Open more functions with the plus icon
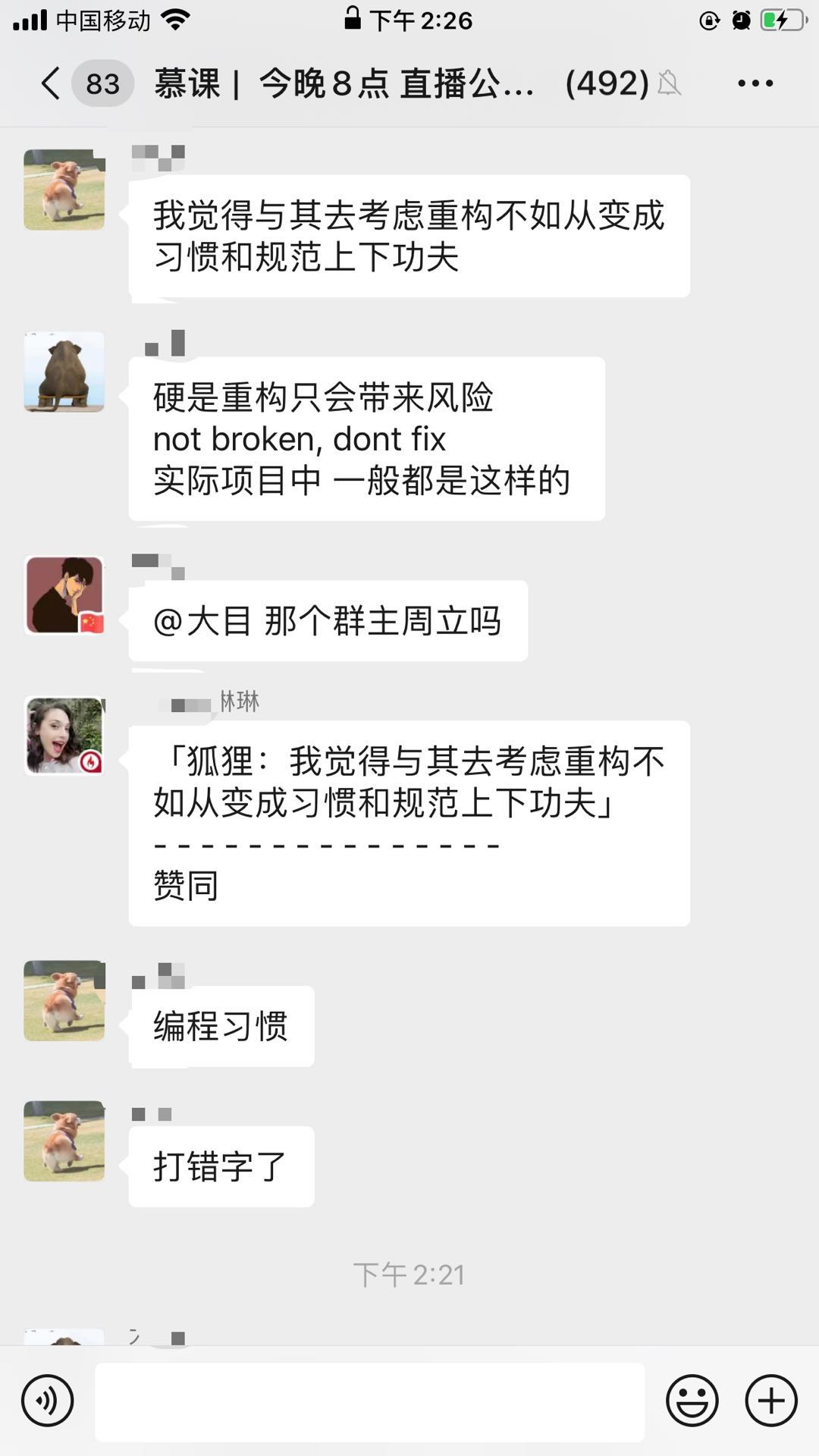Viewport: 819px width, 1456px height. coord(771,1398)
